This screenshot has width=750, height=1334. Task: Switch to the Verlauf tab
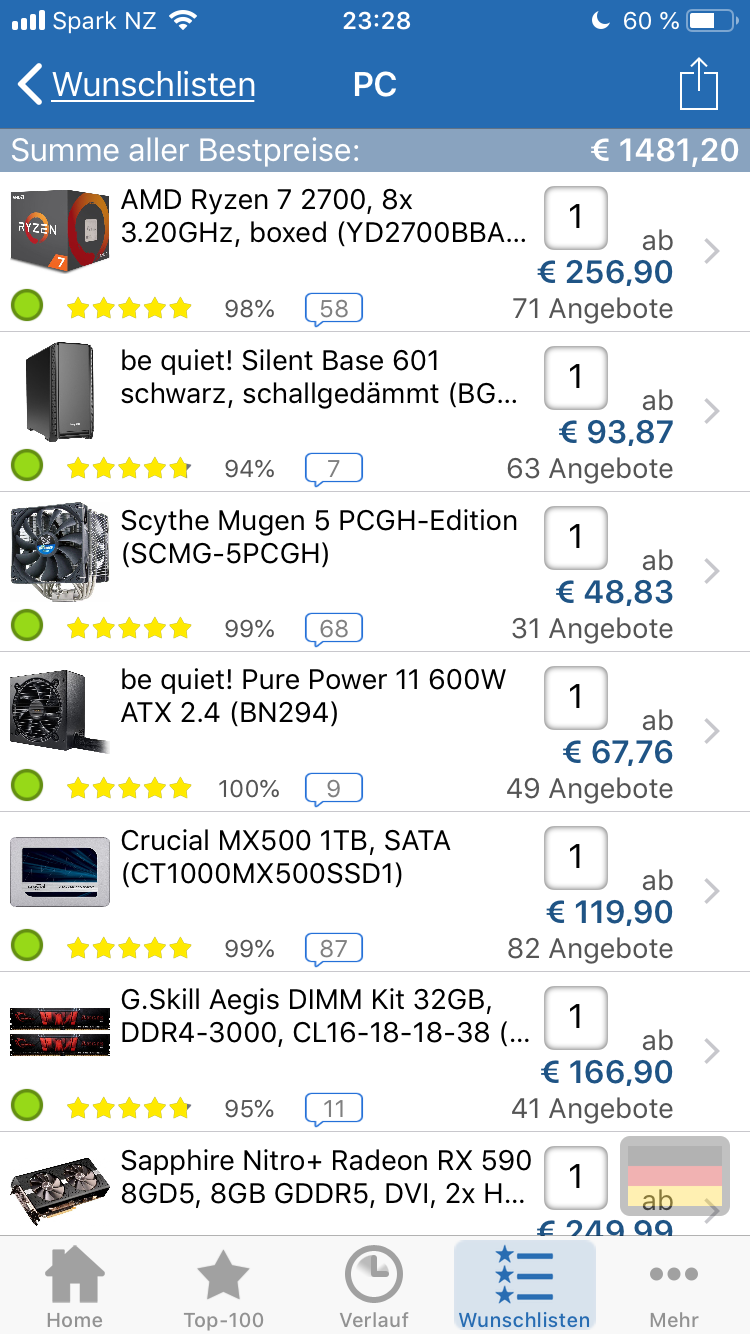373,1286
